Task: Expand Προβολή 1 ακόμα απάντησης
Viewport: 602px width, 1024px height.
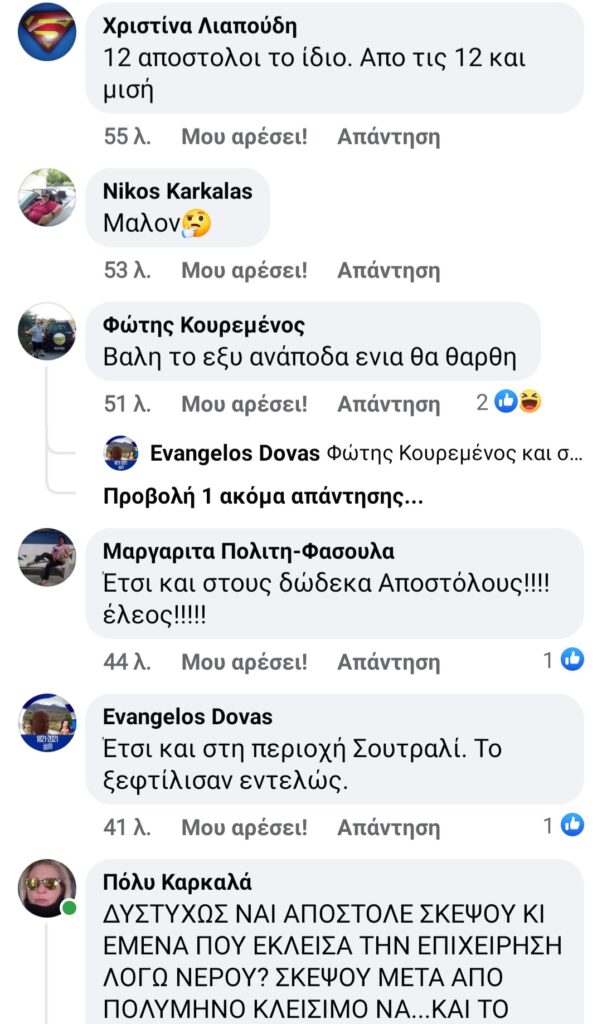Action: tap(263, 496)
